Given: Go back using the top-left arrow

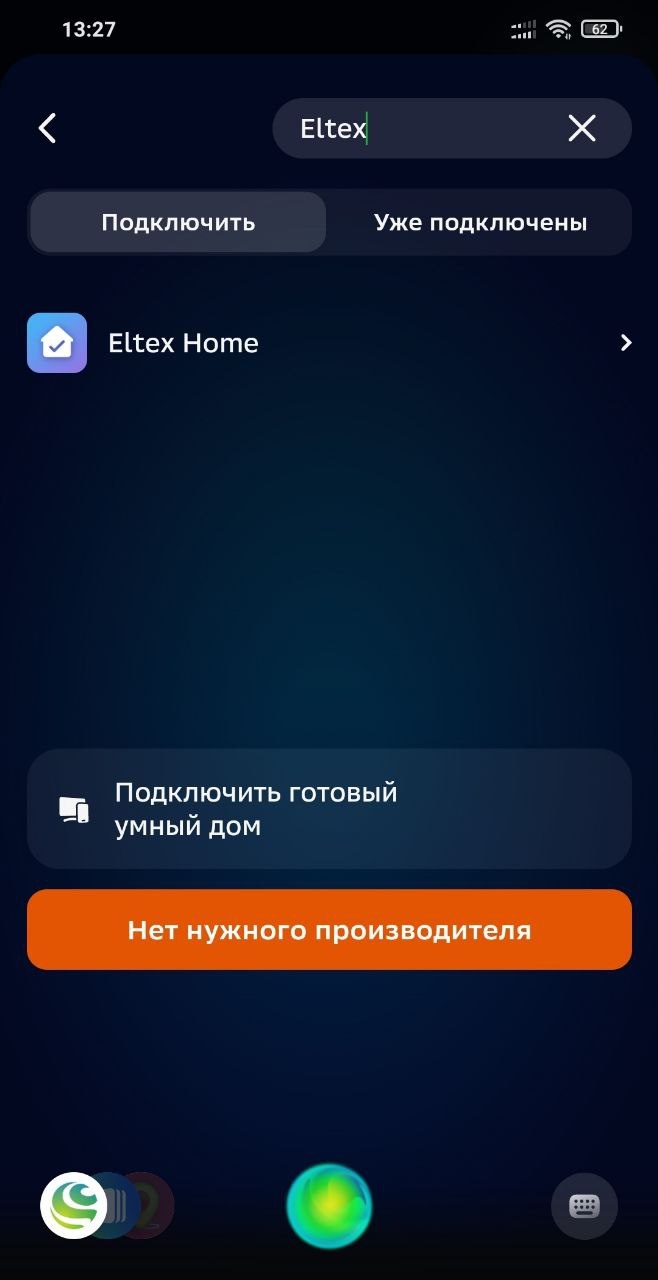Looking at the screenshot, I should pyautogui.click(x=47, y=128).
